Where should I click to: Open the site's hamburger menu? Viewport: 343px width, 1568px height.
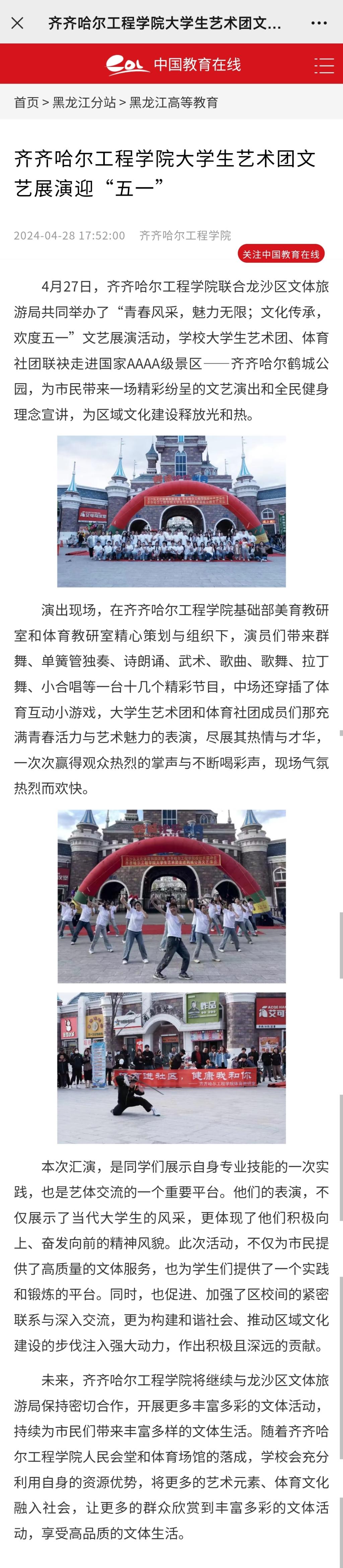[x=324, y=65]
